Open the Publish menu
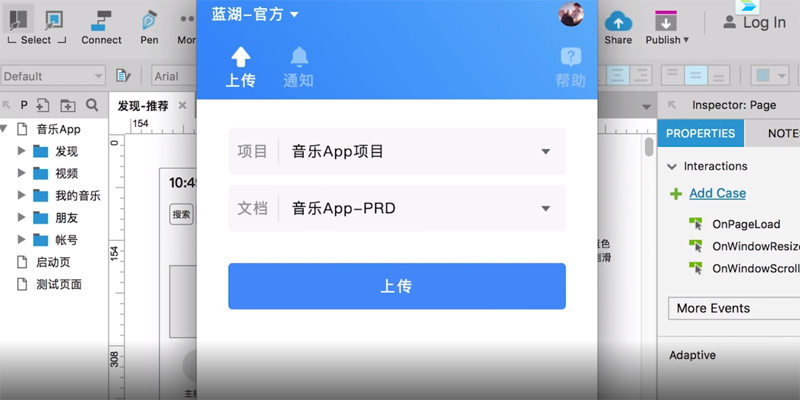The width and height of the screenshot is (800, 400). coord(667,25)
